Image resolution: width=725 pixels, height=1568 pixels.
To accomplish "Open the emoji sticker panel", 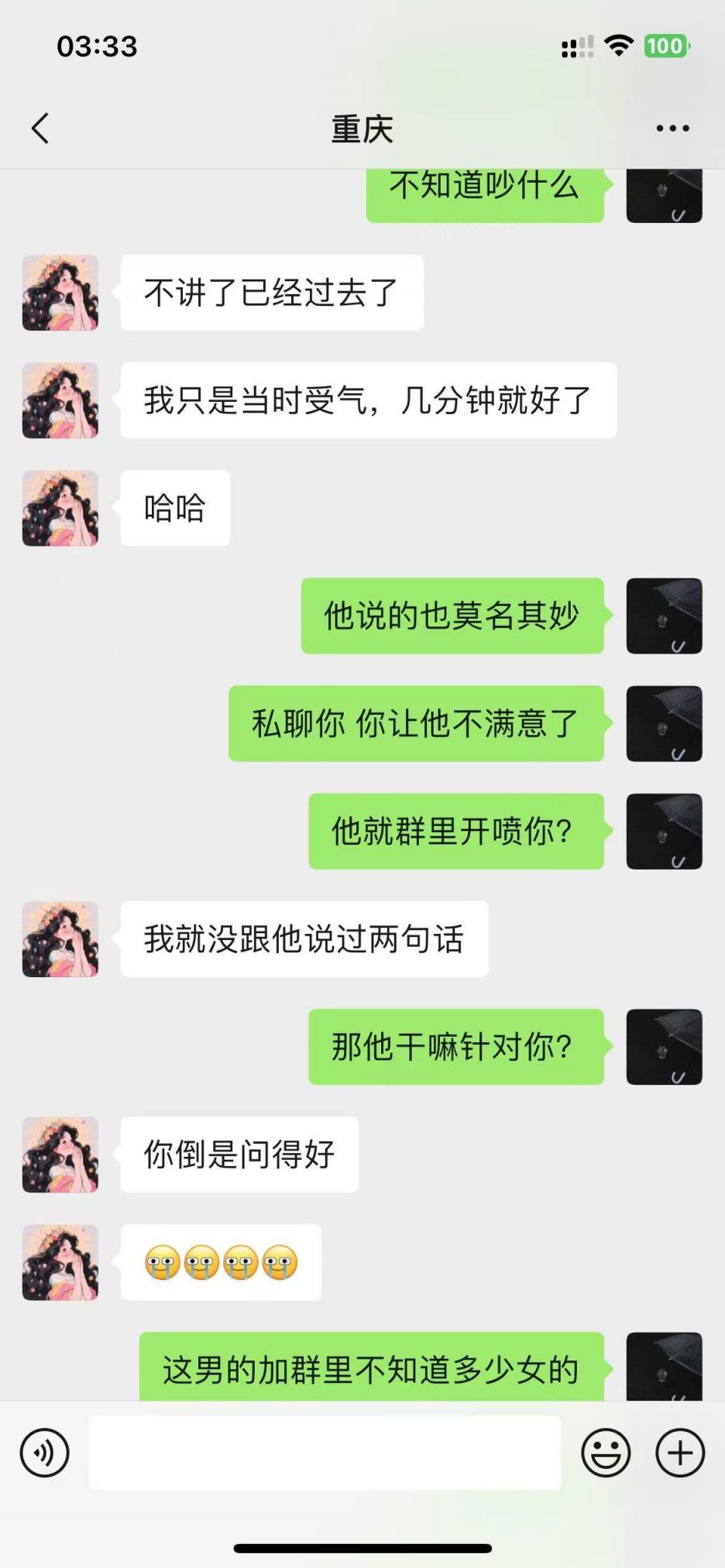I will click(x=606, y=1453).
